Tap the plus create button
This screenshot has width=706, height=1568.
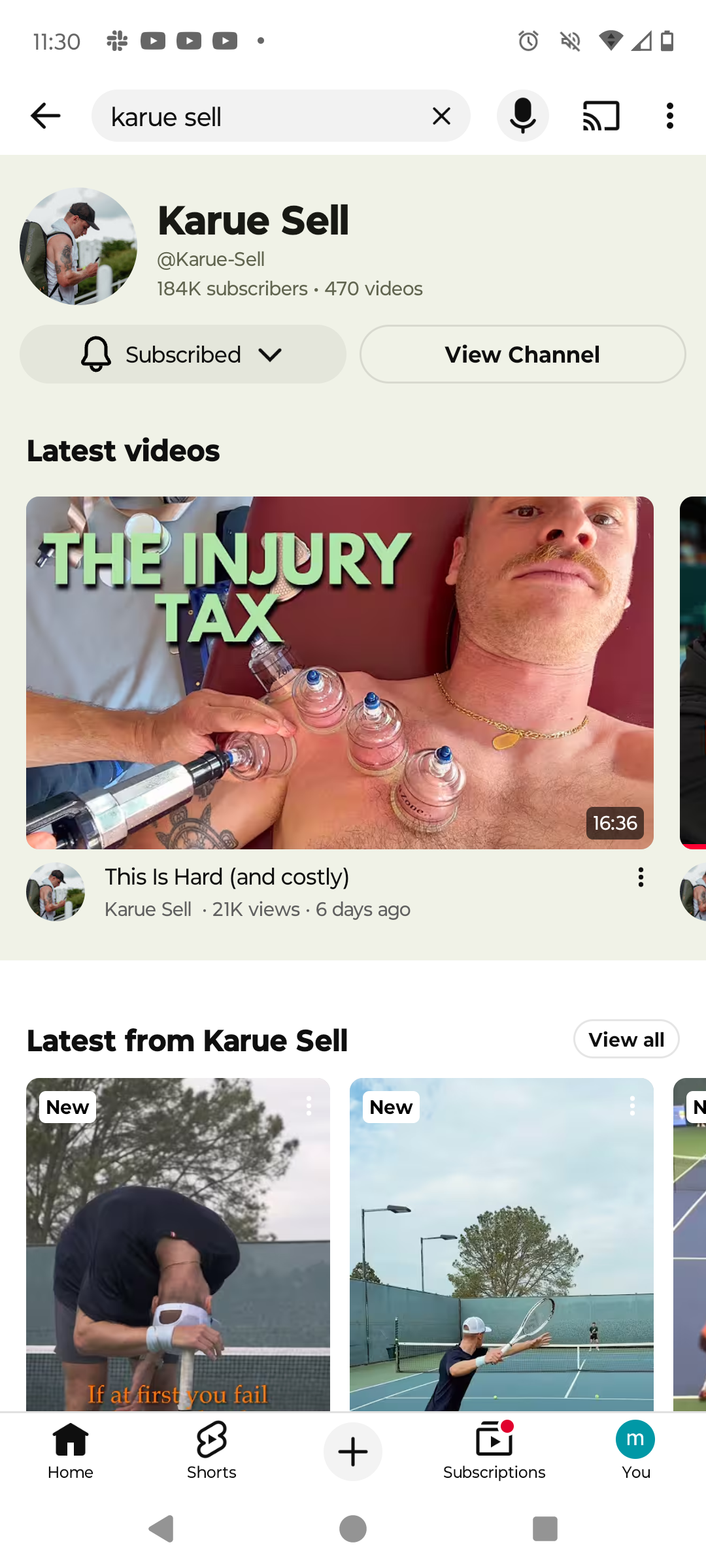click(353, 1452)
